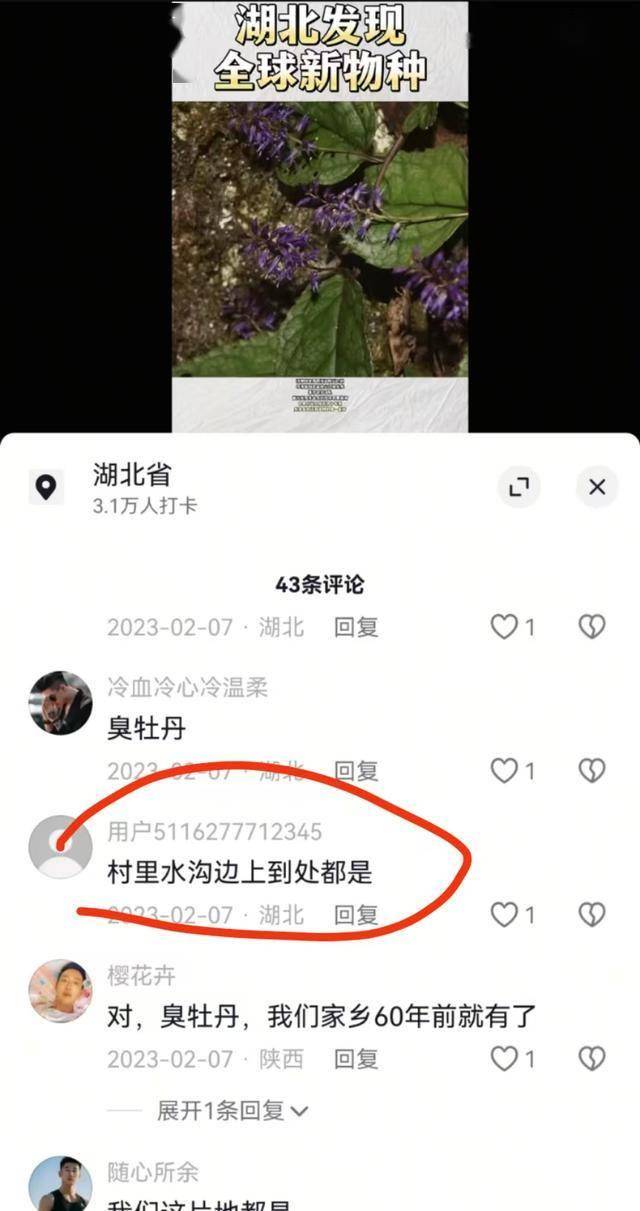Expand 展开1条回复 under 樱花卉's comment
The height and width of the screenshot is (1211, 640).
[x=232, y=1111]
